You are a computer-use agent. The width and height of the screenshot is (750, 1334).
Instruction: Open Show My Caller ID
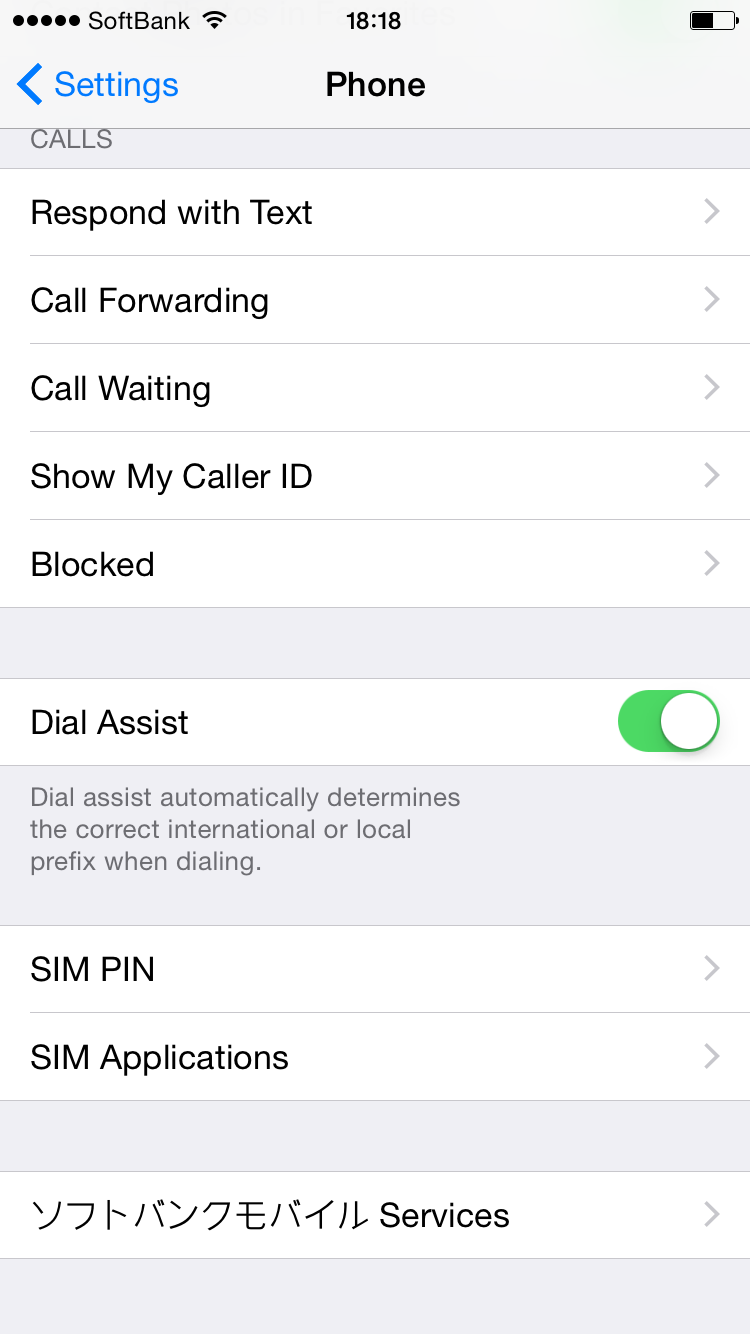[375, 476]
